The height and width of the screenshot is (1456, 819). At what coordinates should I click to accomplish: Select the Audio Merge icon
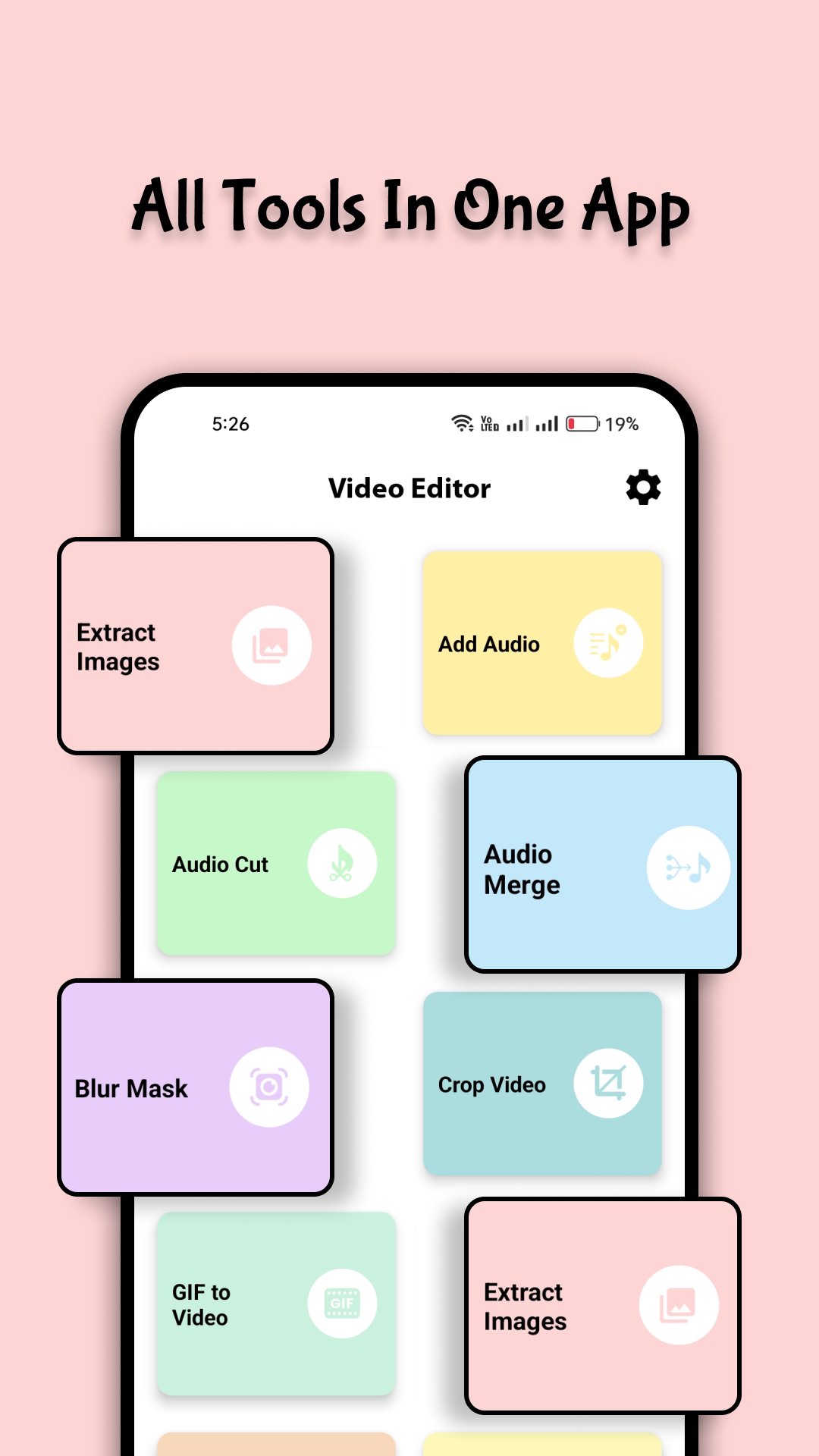(689, 867)
